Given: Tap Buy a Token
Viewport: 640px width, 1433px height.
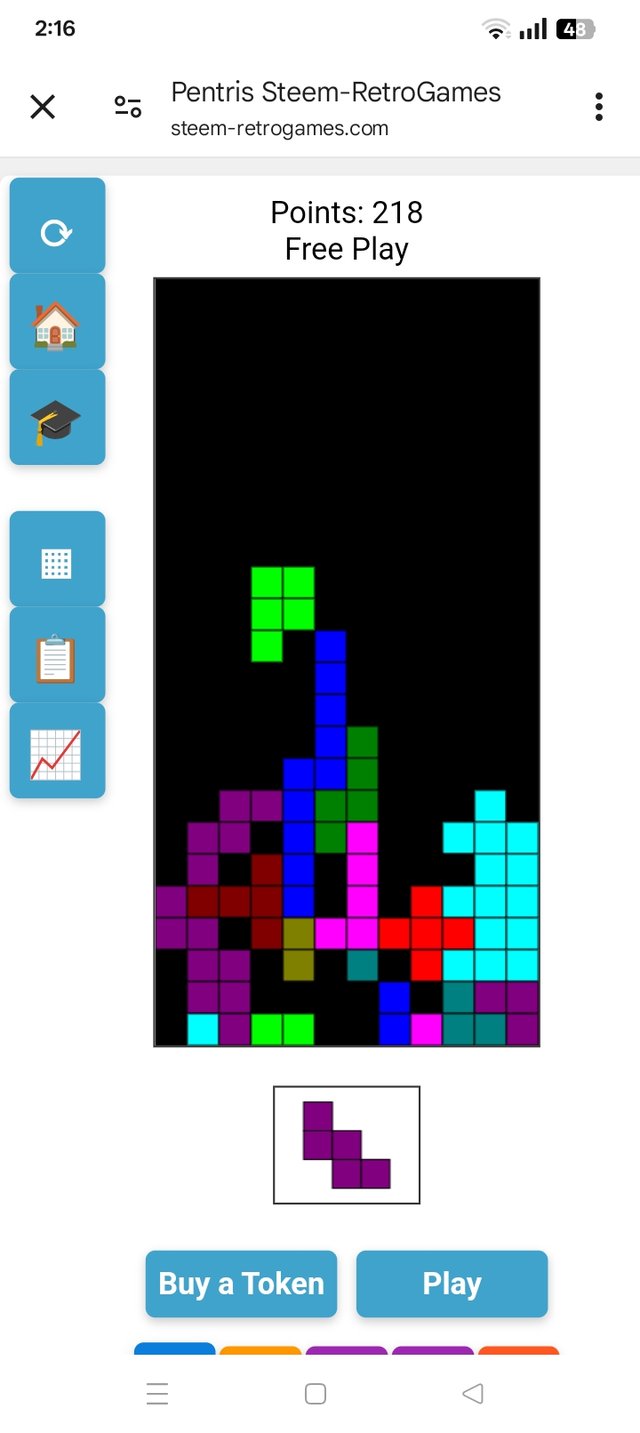Looking at the screenshot, I should (x=241, y=1283).
